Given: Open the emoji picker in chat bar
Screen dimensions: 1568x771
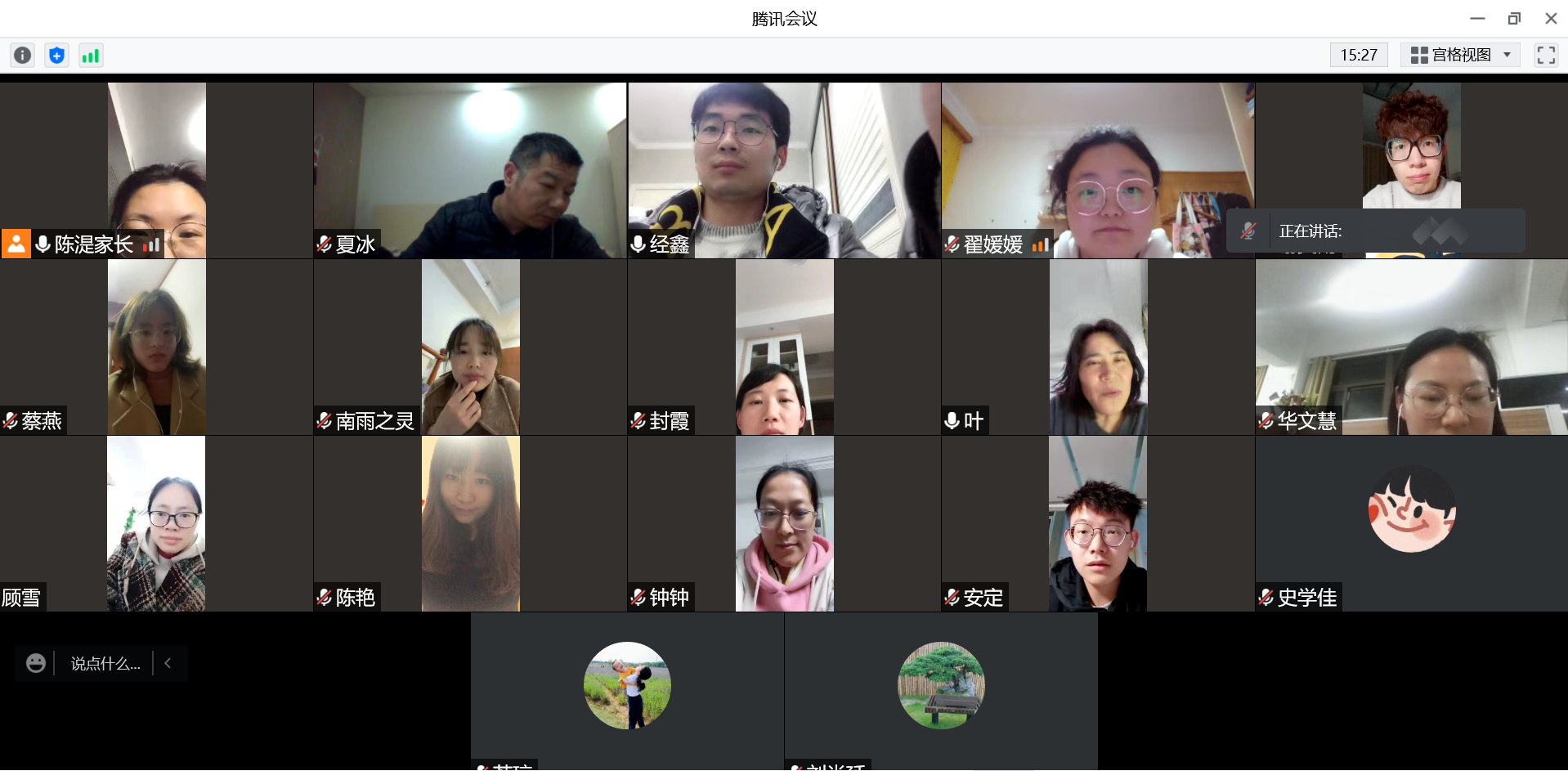Looking at the screenshot, I should click(x=36, y=663).
